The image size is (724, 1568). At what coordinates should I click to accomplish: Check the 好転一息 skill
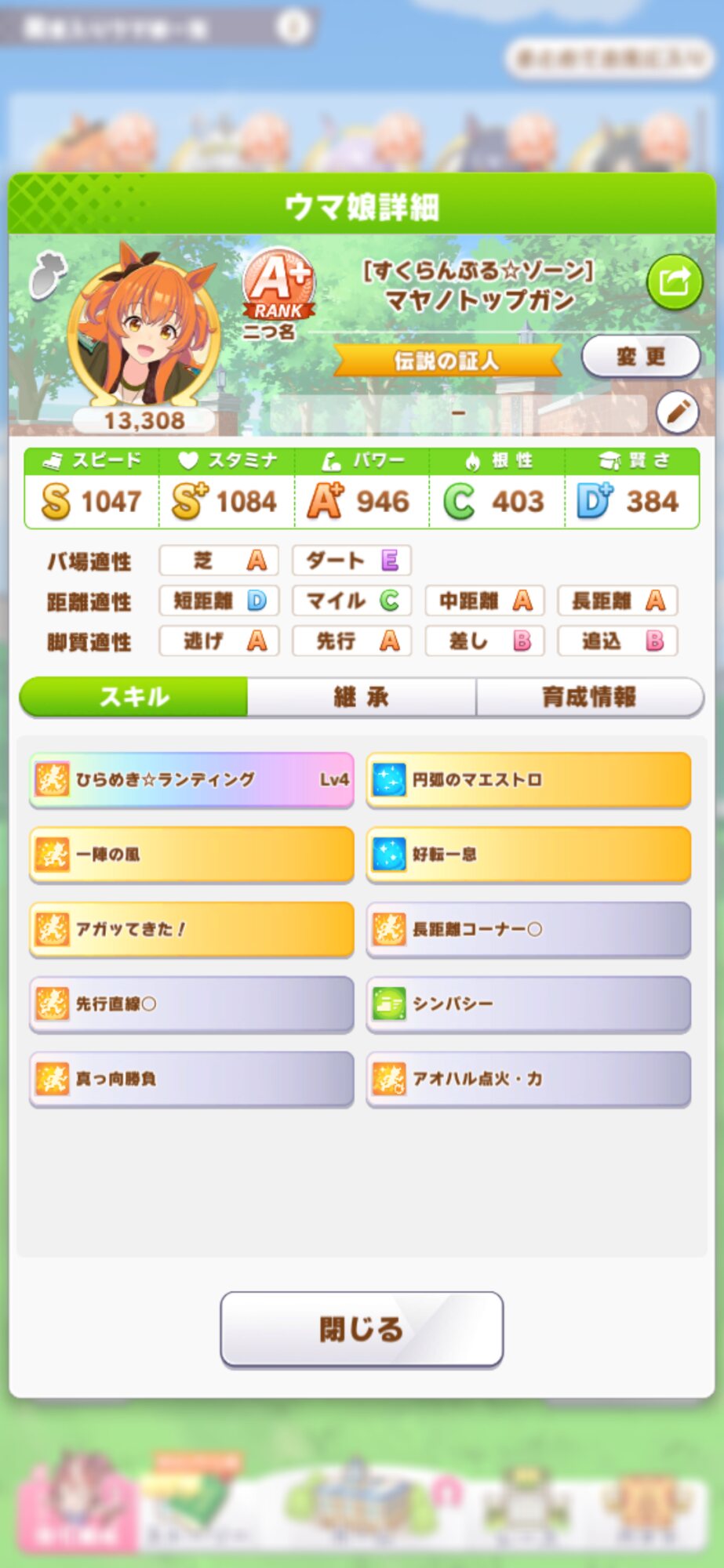tap(528, 854)
